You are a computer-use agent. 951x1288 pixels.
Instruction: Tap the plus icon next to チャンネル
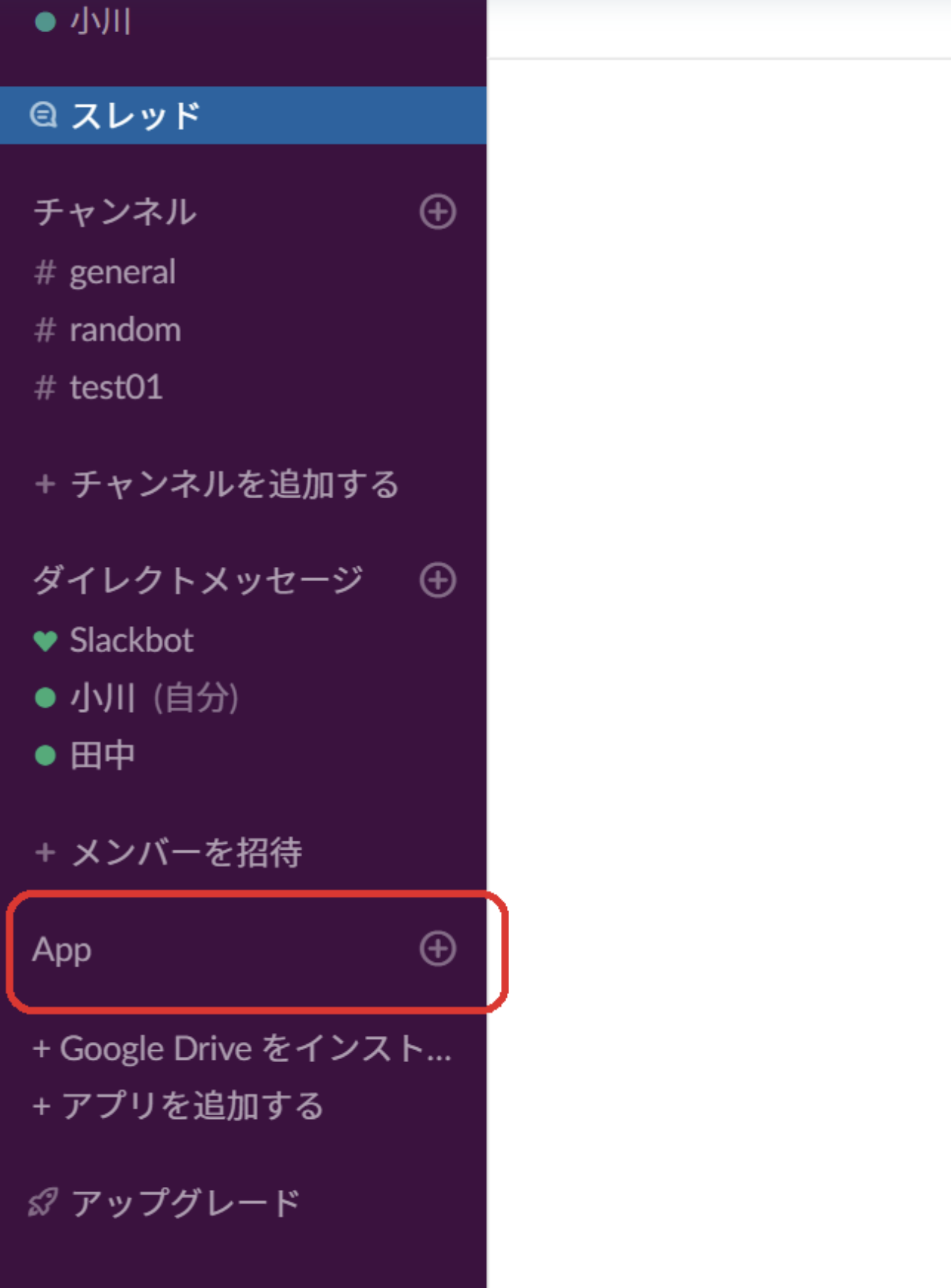(x=437, y=212)
